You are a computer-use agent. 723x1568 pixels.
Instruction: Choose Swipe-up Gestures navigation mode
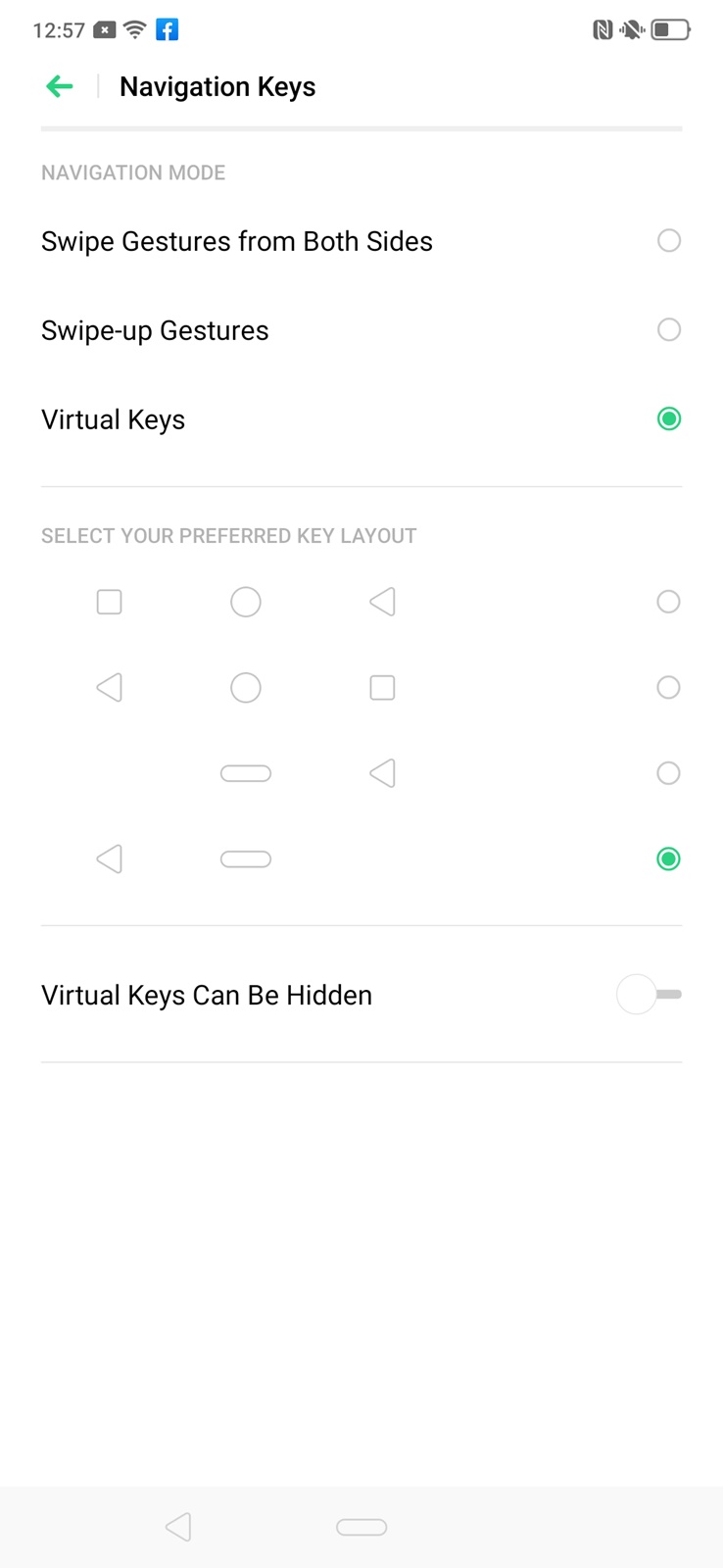pyautogui.click(x=668, y=330)
